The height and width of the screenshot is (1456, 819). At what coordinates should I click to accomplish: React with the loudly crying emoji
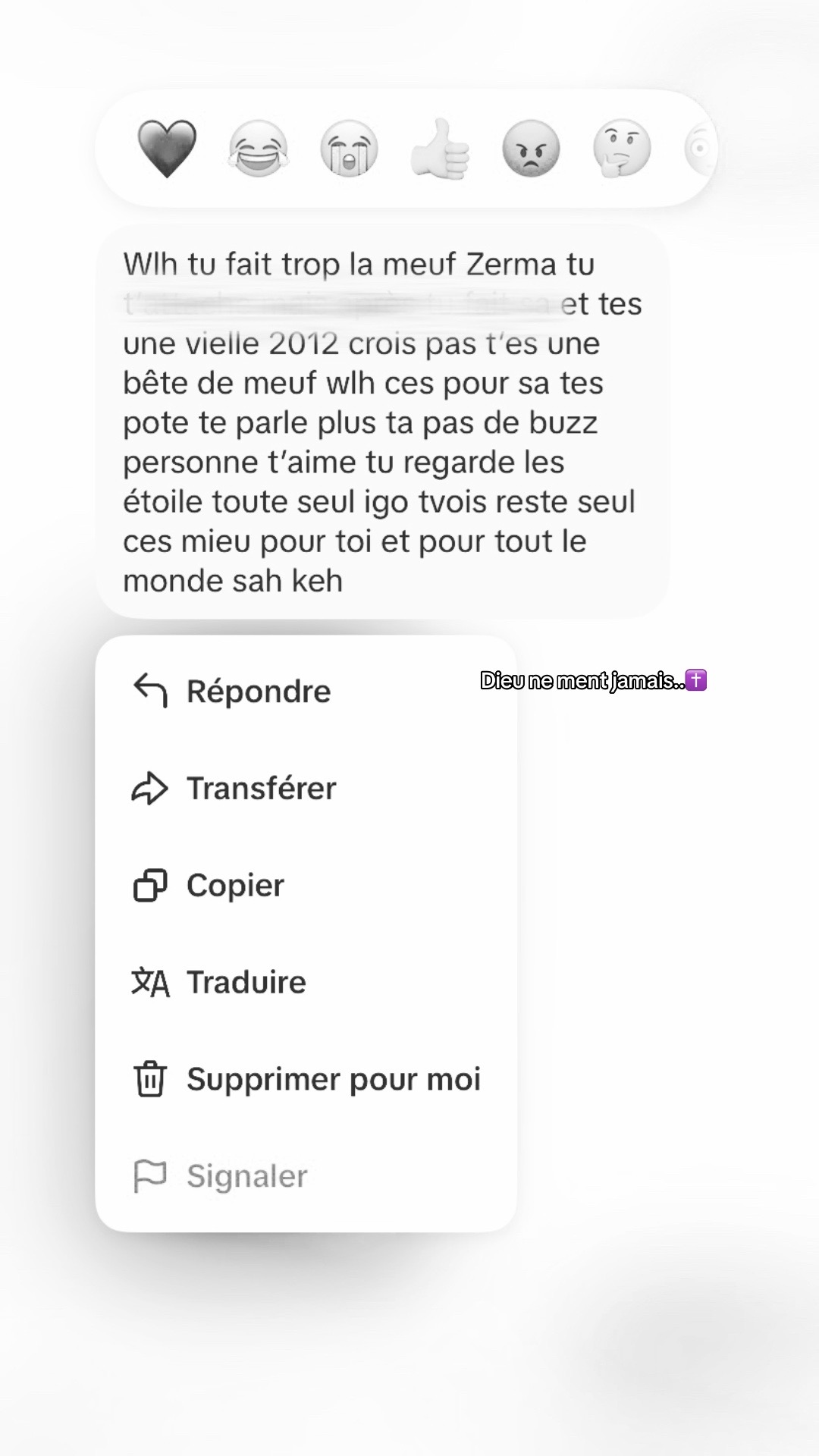[x=349, y=149]
